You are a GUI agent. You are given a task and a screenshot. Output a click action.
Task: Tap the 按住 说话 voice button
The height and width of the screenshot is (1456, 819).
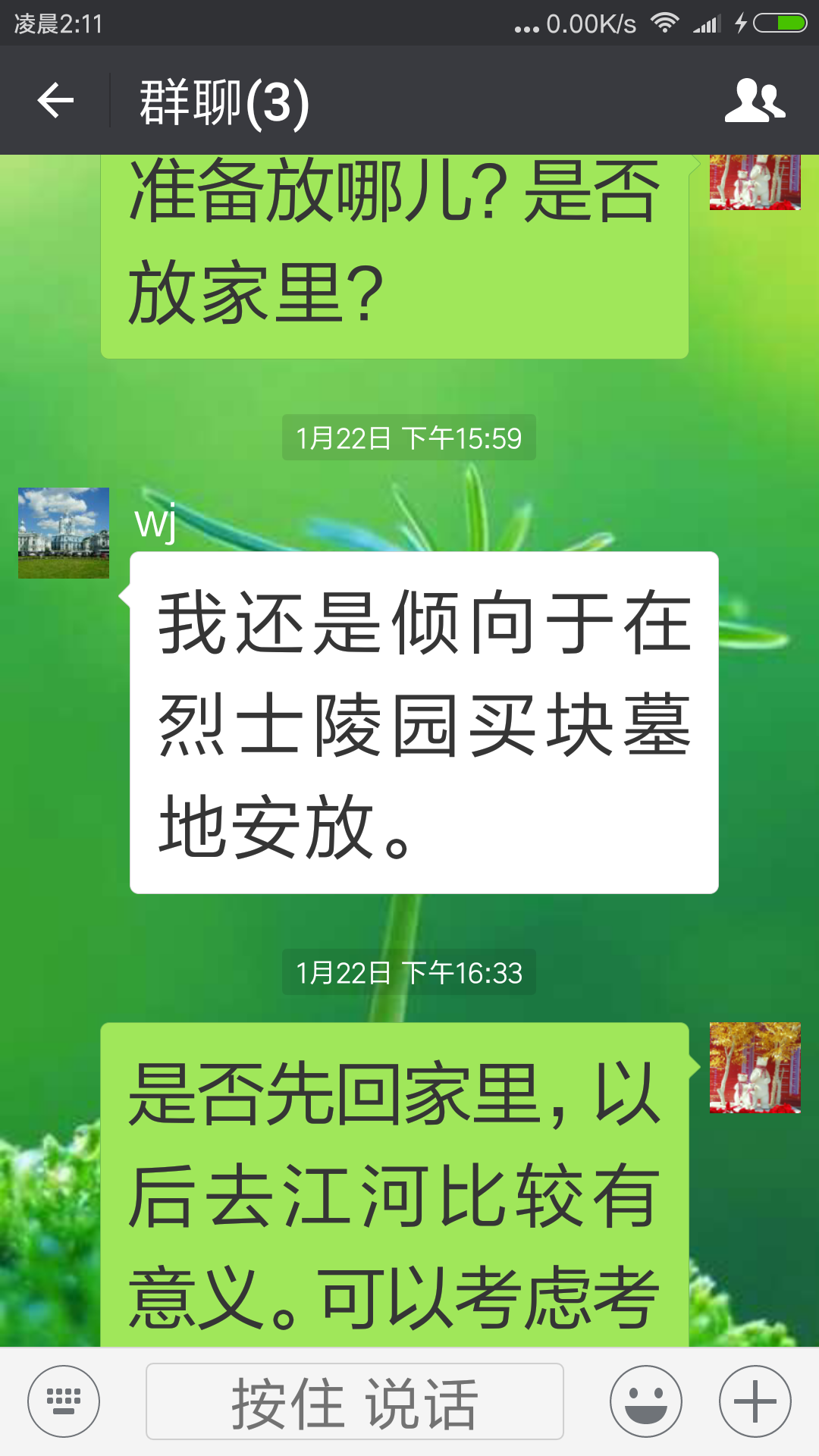click(x=355, y=1401)
